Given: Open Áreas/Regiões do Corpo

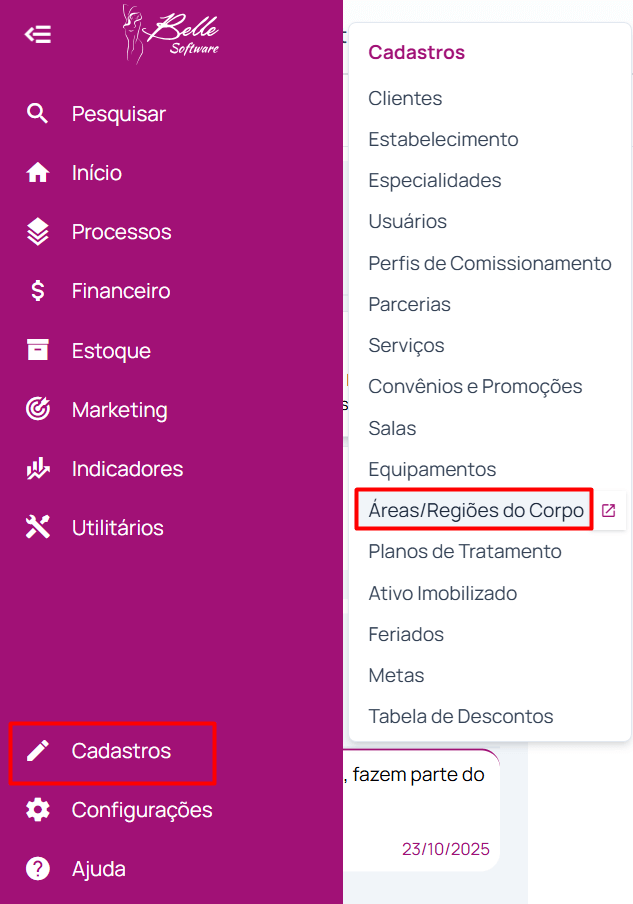Looking at the screenshot, I should coord(476,510).
